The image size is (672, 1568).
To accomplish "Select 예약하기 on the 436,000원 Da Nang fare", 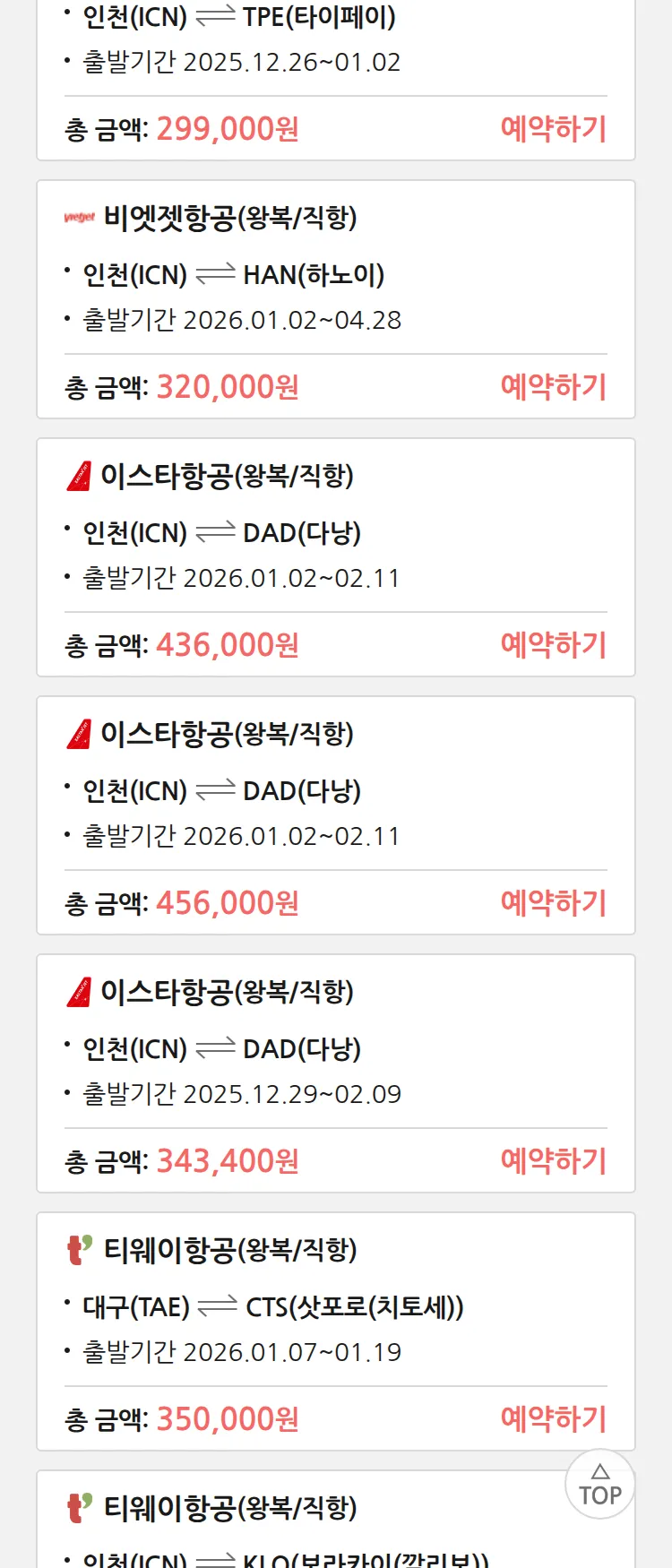I will 553,645.
